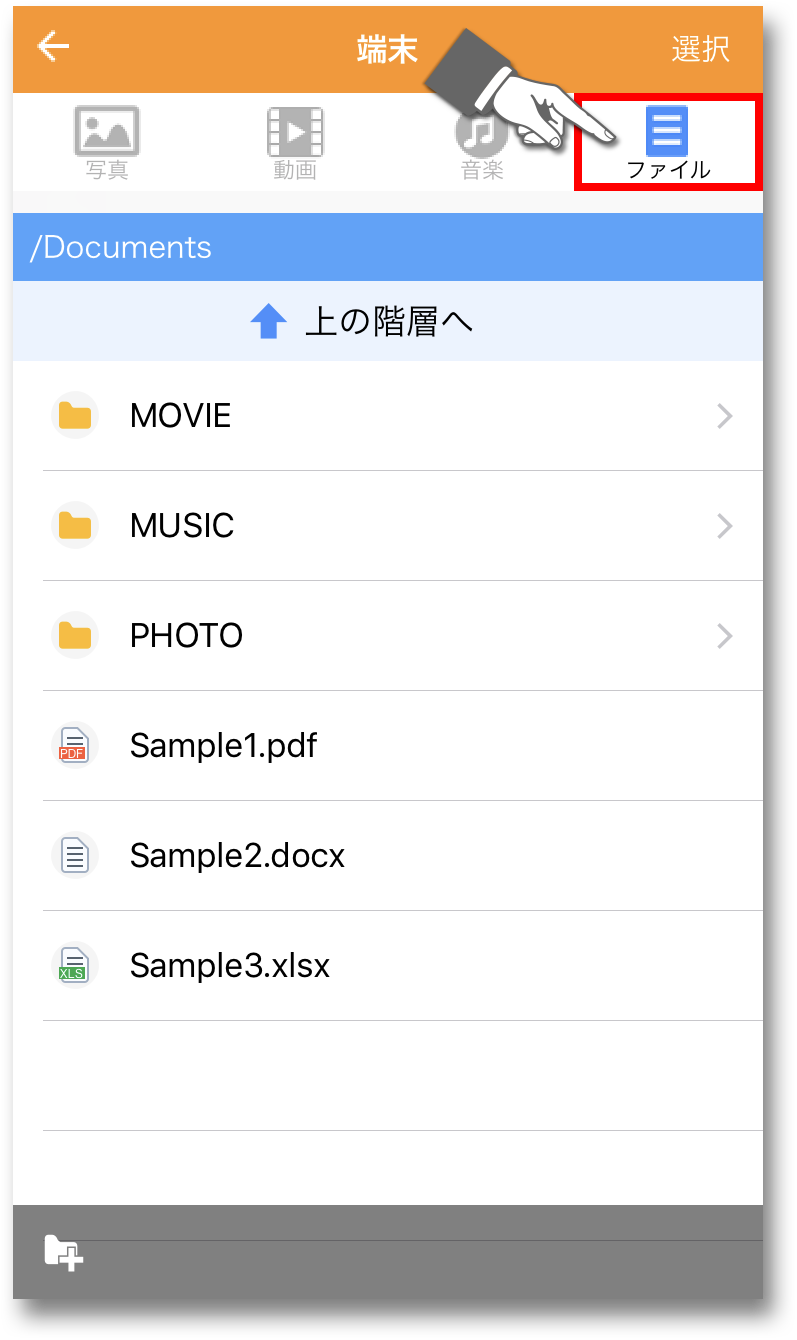Go up via 上の階層へ
This screenshot has height=1340, width=797.
pos(388,321)
